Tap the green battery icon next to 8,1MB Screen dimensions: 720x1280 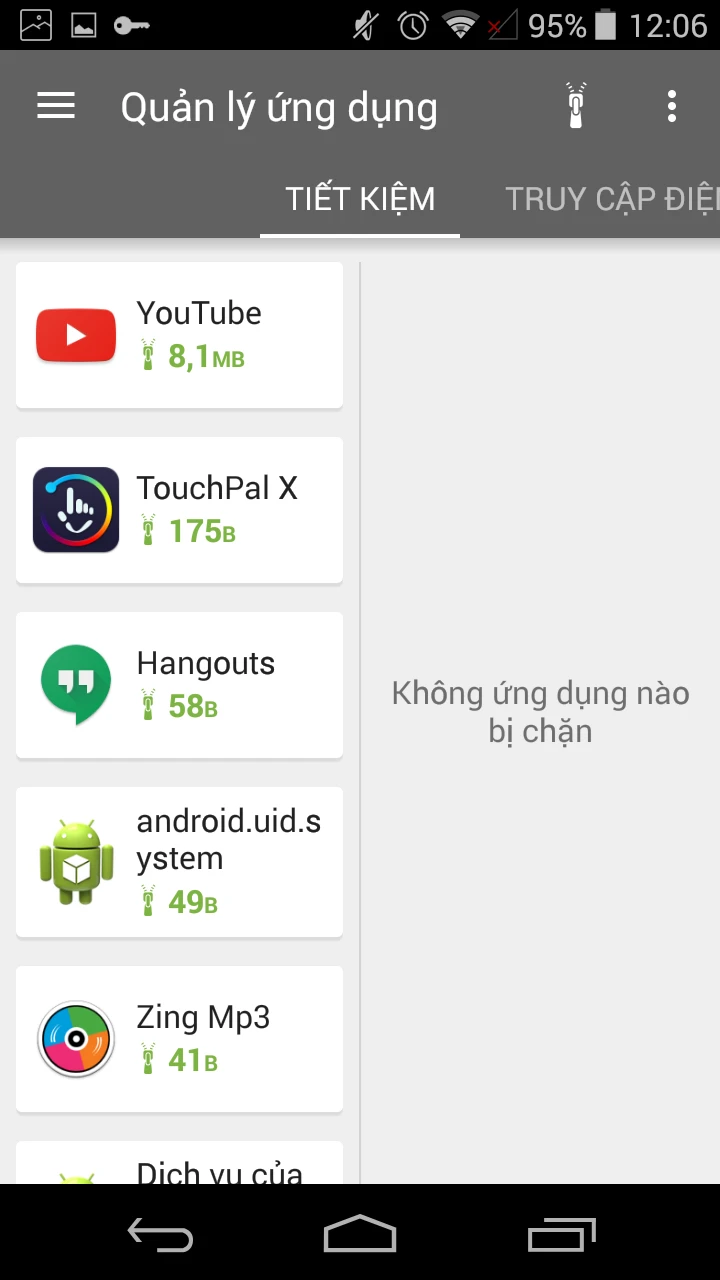click(x=147, y=355)
